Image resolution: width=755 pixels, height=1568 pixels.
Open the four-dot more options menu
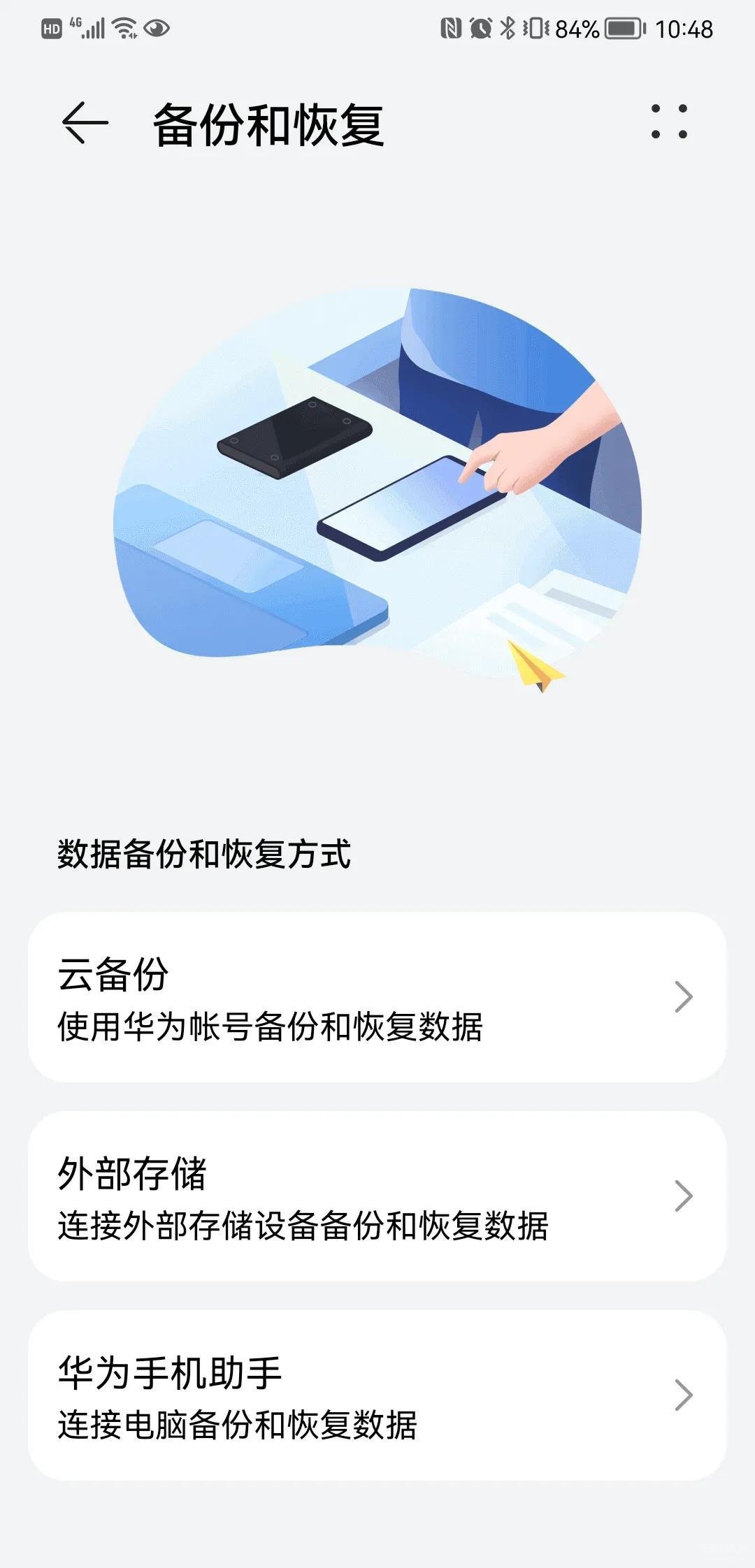[x=669, y=122]
